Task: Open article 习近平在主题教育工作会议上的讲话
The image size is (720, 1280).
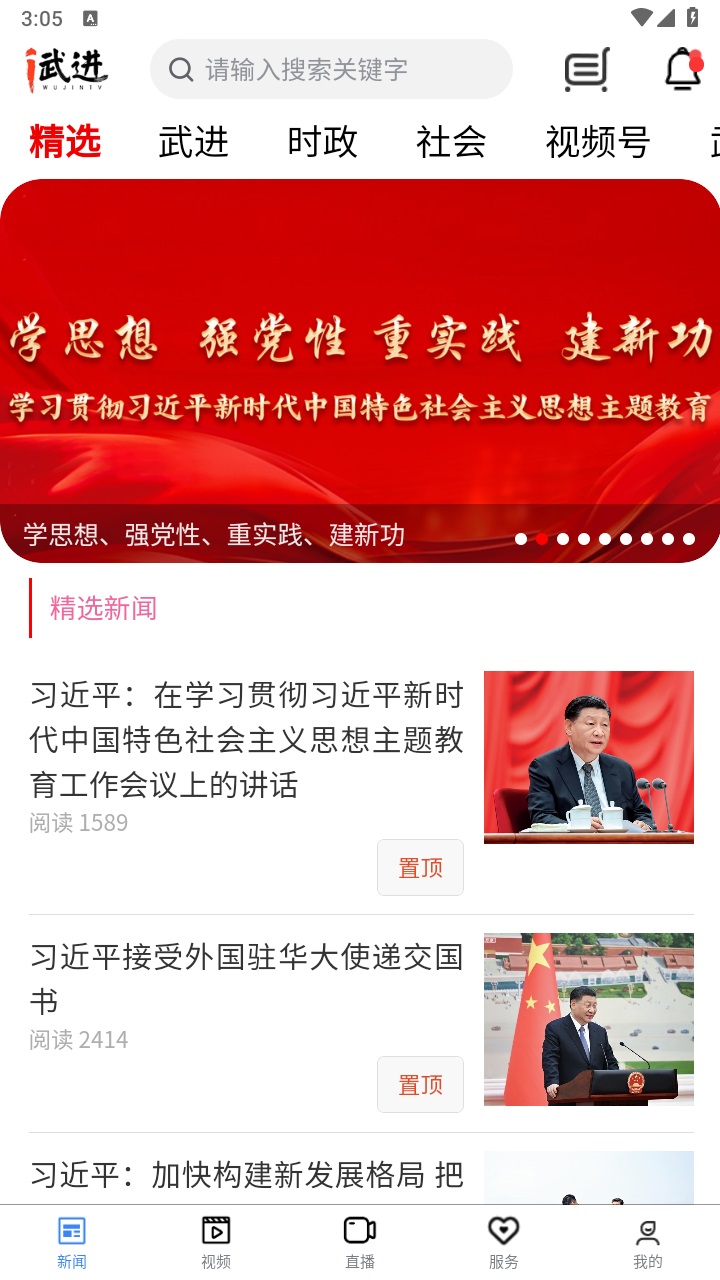Action: pyautogui.click(x=247, y=740)
